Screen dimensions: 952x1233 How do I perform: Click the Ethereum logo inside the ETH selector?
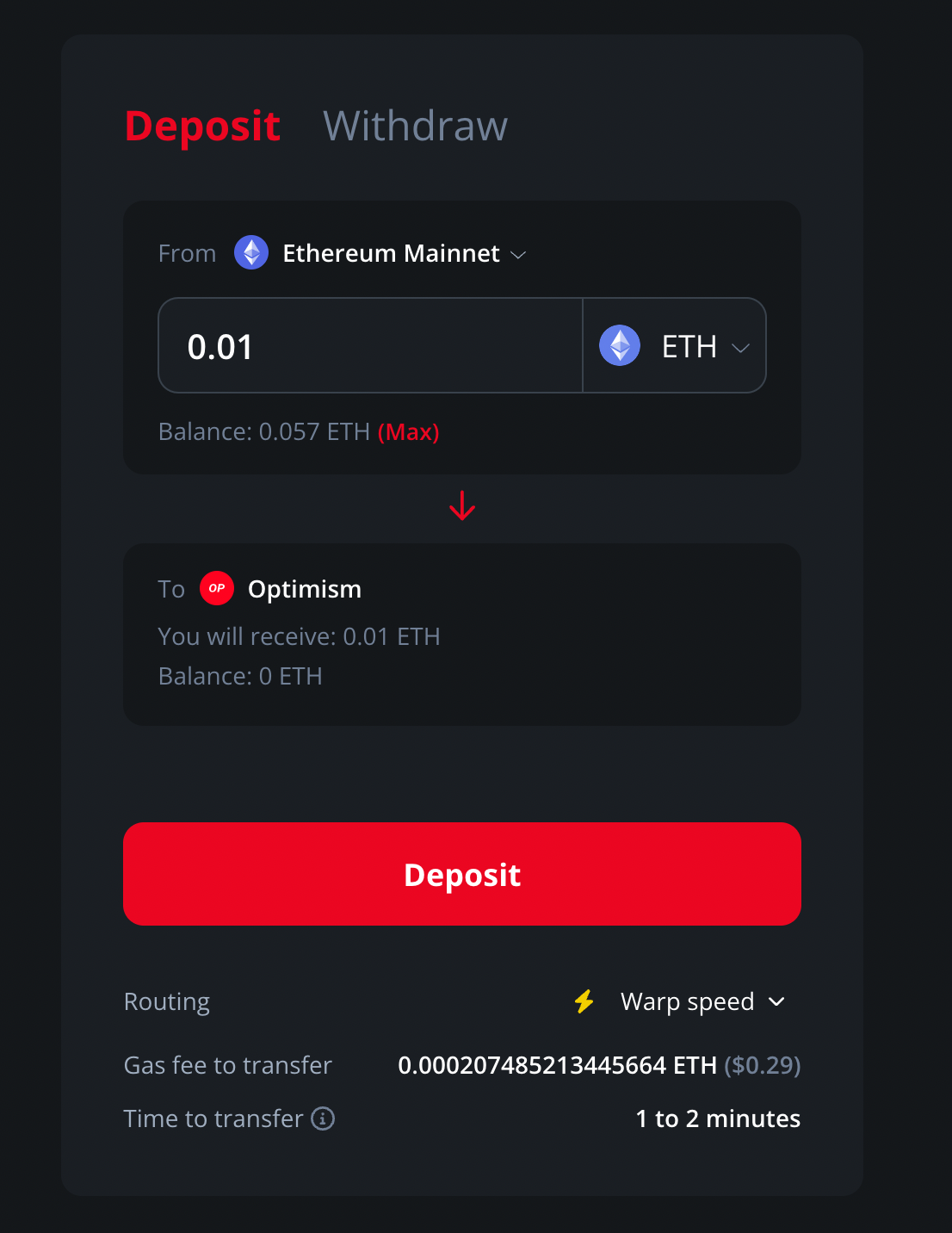[x=620, y=345]
